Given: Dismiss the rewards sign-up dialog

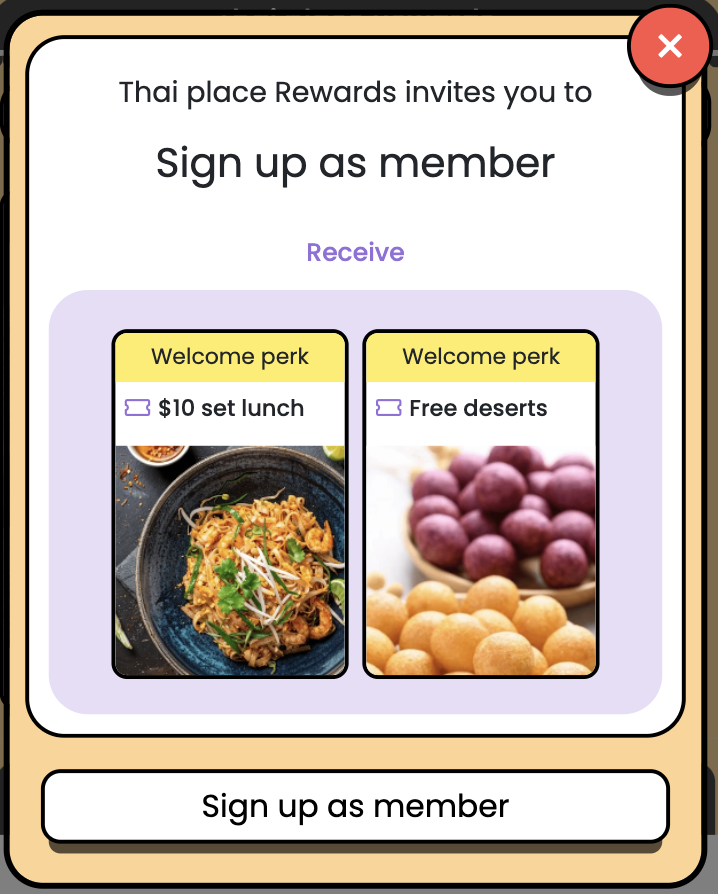Looking at the screenshot, I should point(669,46).
